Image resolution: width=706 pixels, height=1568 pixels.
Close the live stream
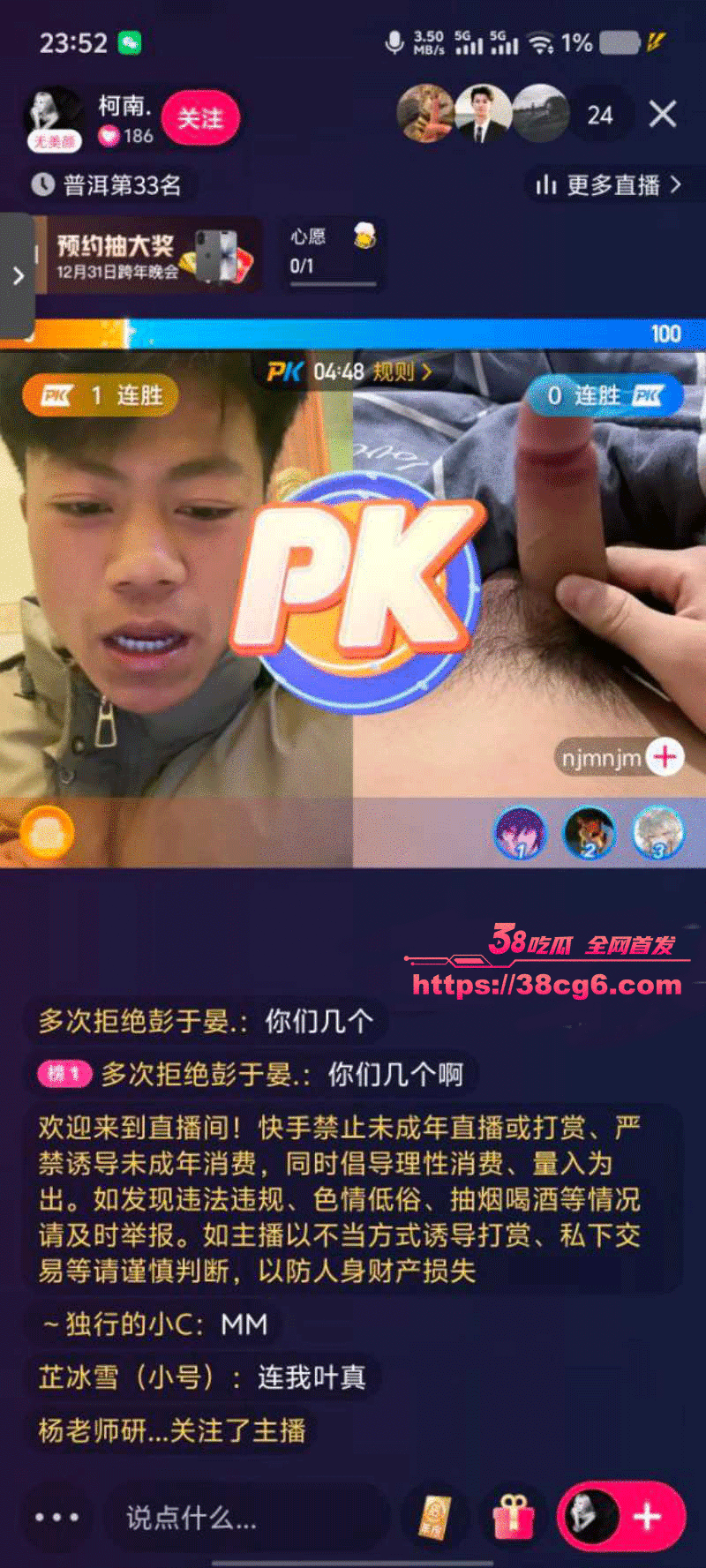[x=662, y=114]
